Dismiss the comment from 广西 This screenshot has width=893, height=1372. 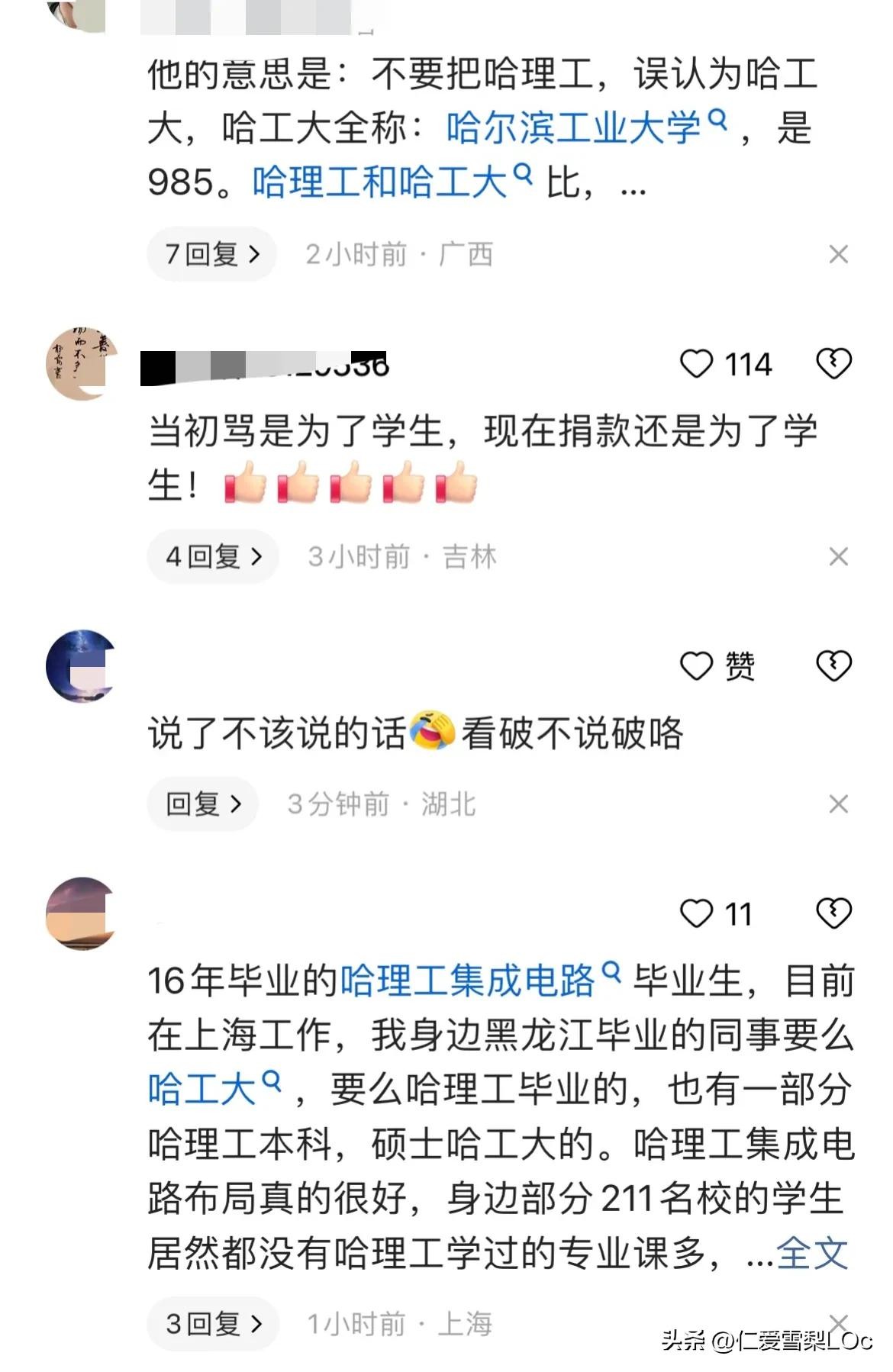(838, 254)
